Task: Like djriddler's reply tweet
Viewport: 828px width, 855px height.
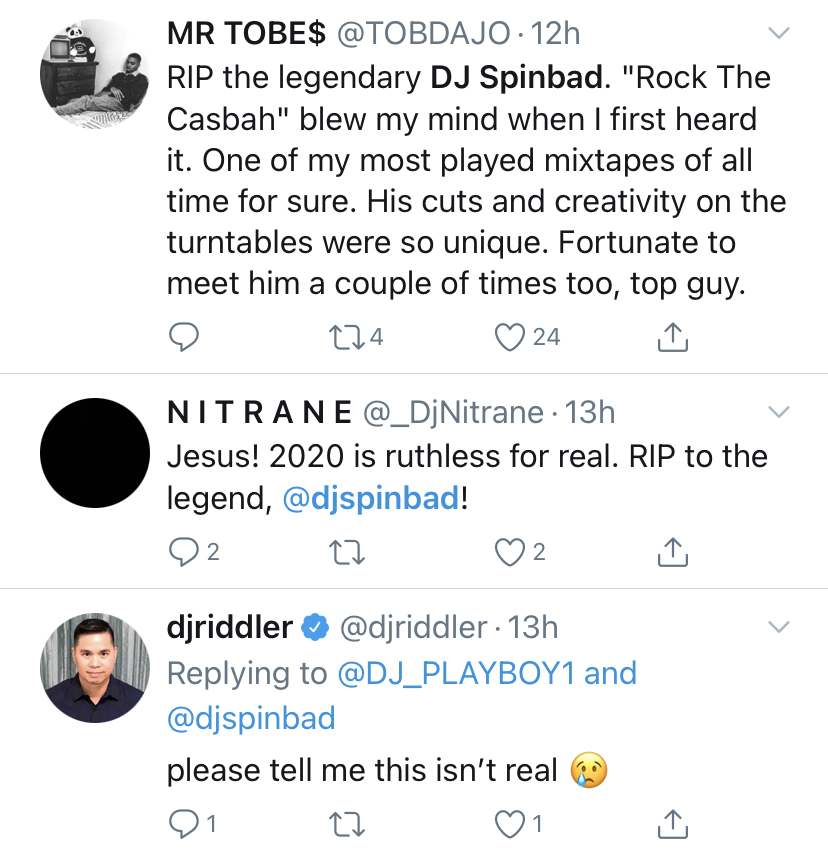Action: 511,824
